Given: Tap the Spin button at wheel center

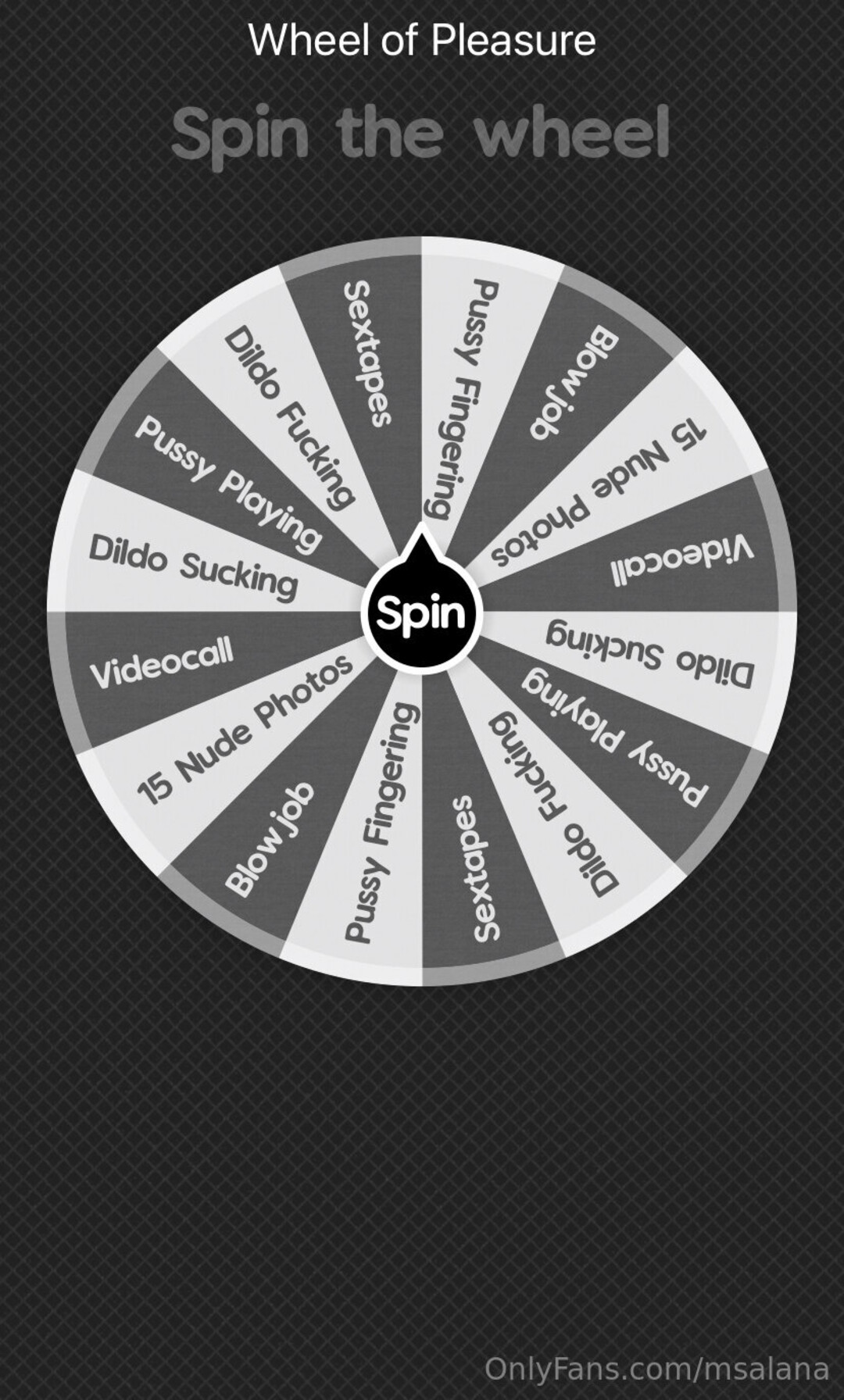Looking at the screenshot, I should (421, 613).
